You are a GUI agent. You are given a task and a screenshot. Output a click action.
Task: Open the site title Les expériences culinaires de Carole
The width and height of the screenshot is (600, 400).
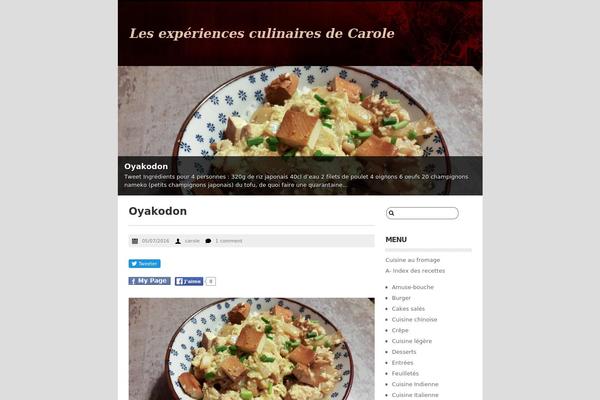pyautogui.click(x=261, y=33)
